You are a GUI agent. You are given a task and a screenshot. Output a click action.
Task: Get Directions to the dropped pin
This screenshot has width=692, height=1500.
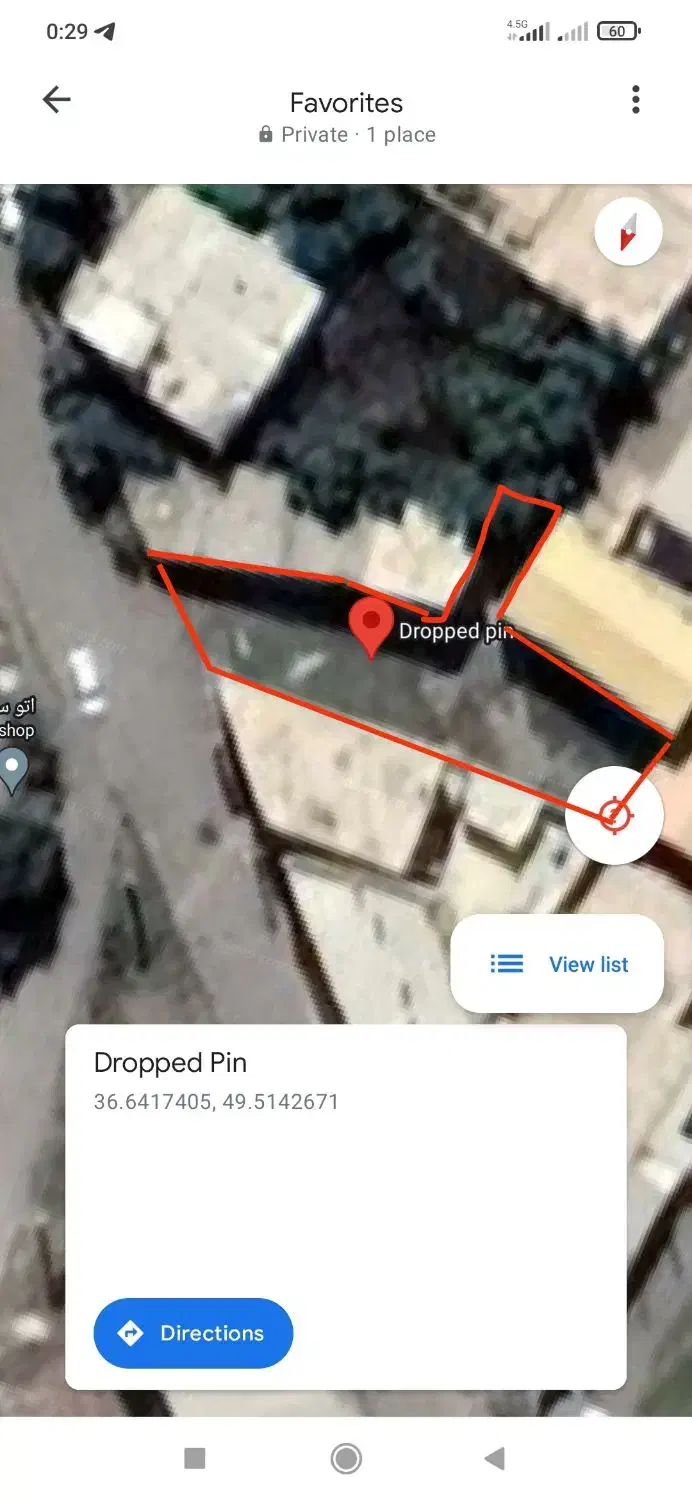pyautogui.click(x=193, y=1333)
